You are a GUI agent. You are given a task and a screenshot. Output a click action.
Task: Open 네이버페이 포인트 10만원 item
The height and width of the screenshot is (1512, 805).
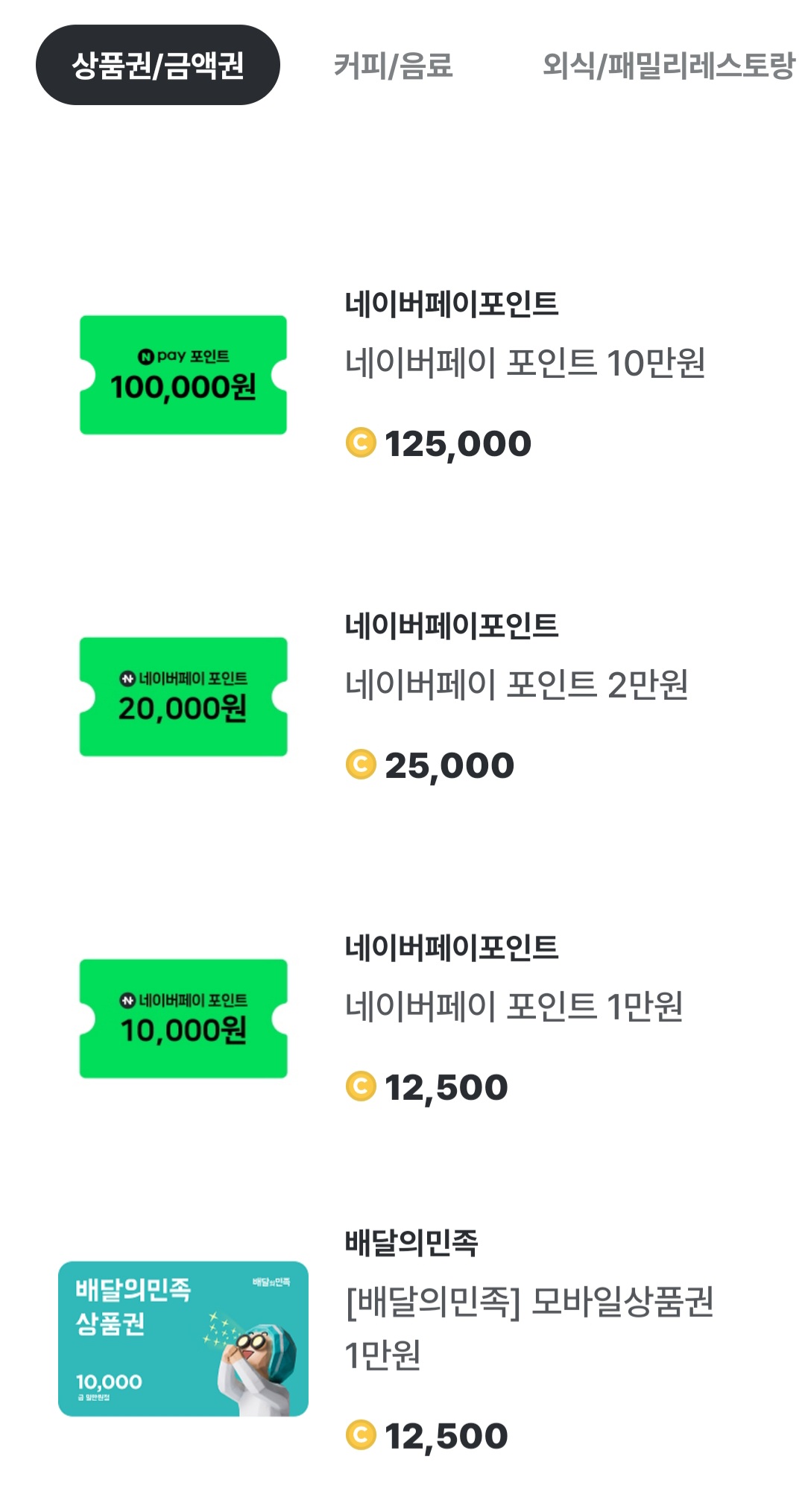coord(402,375)
